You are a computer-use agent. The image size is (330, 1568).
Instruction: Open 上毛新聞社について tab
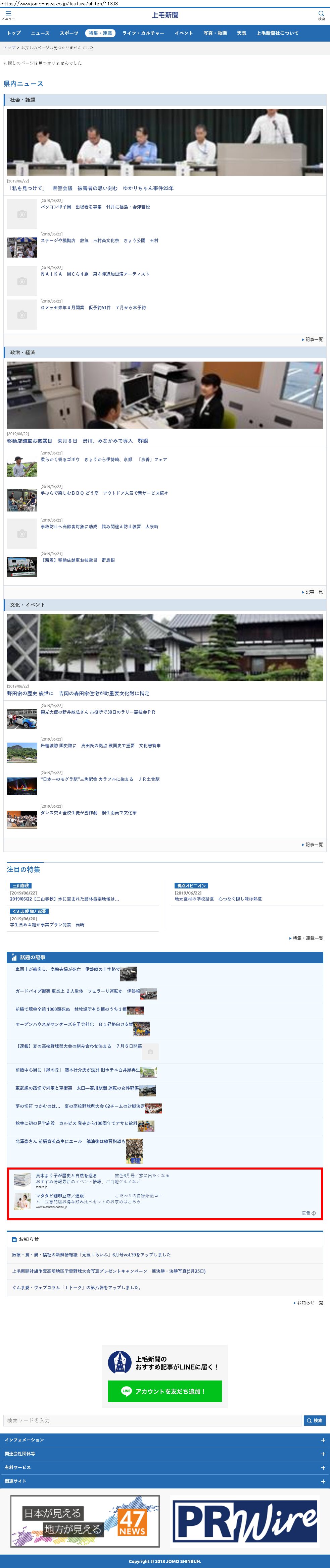pos(277,34)
